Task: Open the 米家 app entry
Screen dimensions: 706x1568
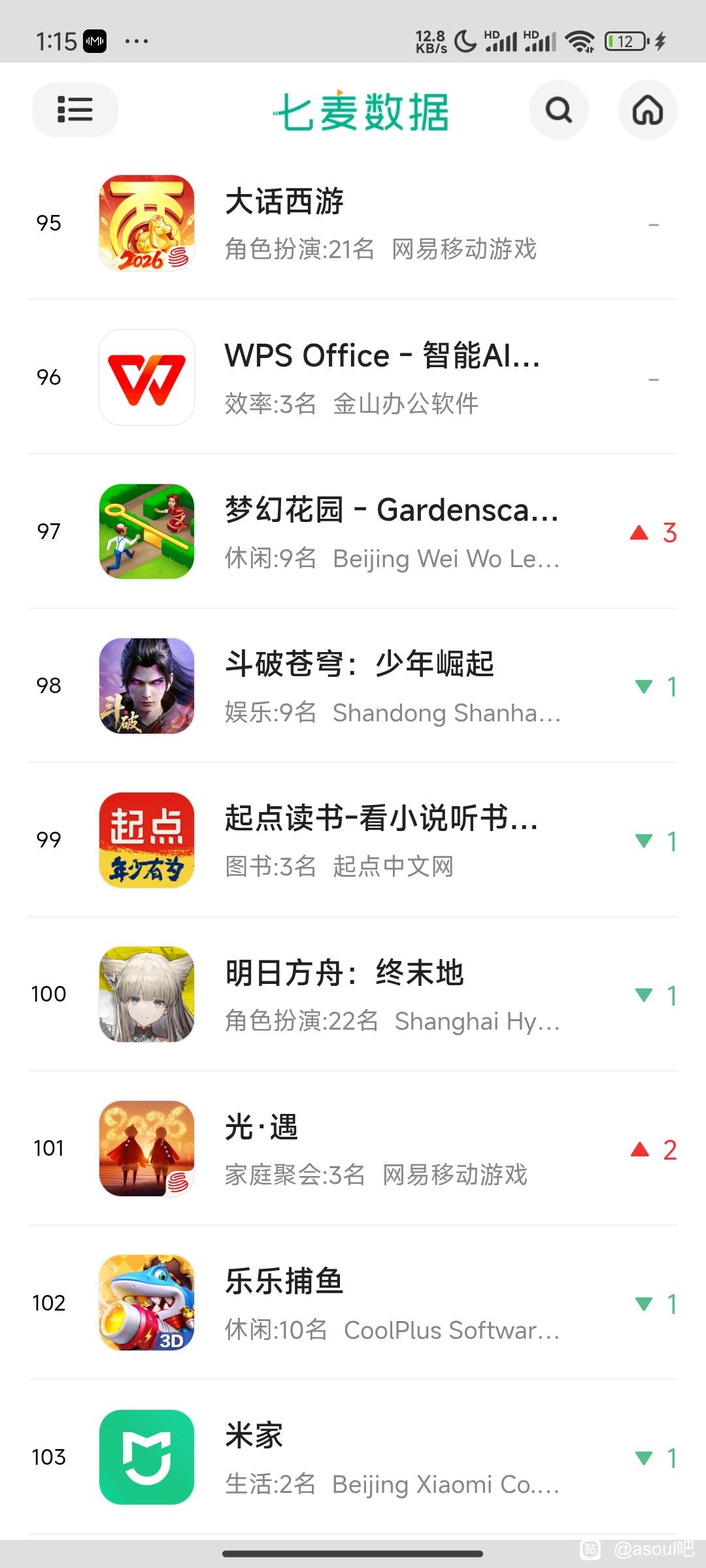Action: (353, 1457)
